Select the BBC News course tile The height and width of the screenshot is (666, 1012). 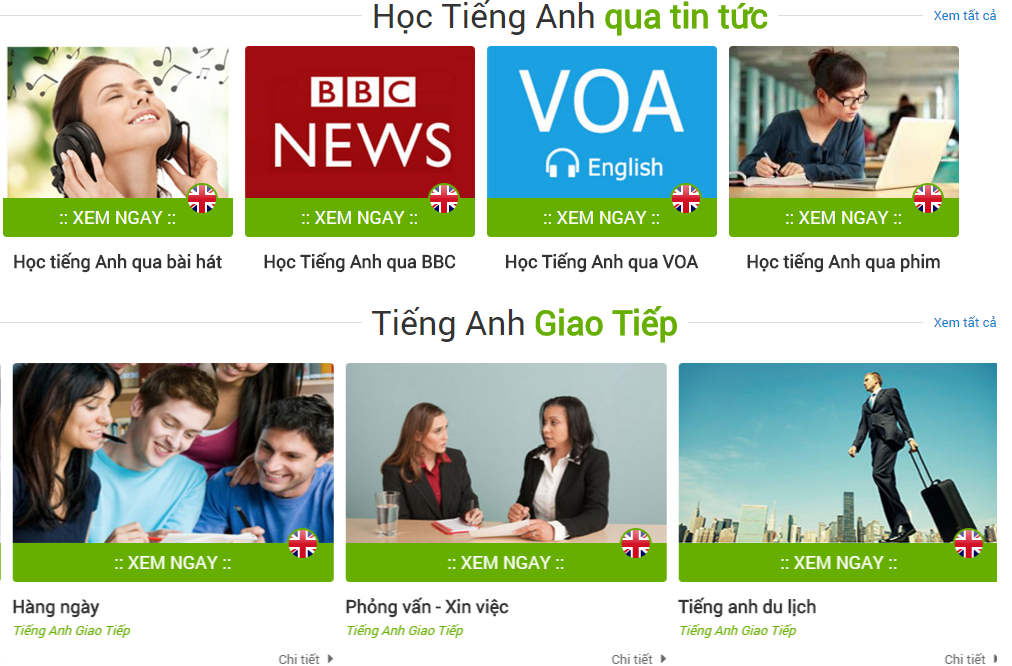pyautogui.click(x=360, y=141)
